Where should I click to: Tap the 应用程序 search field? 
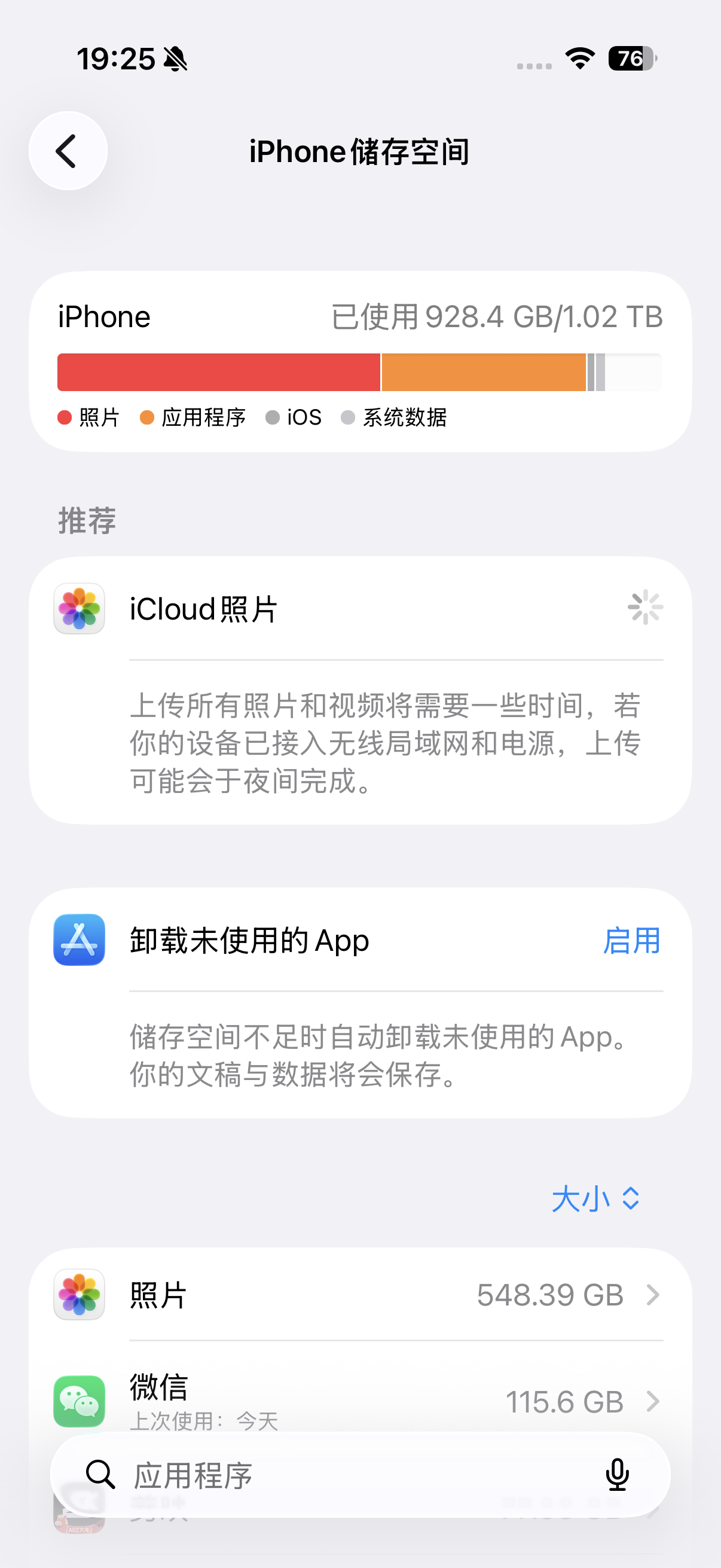coord(341,1475)
